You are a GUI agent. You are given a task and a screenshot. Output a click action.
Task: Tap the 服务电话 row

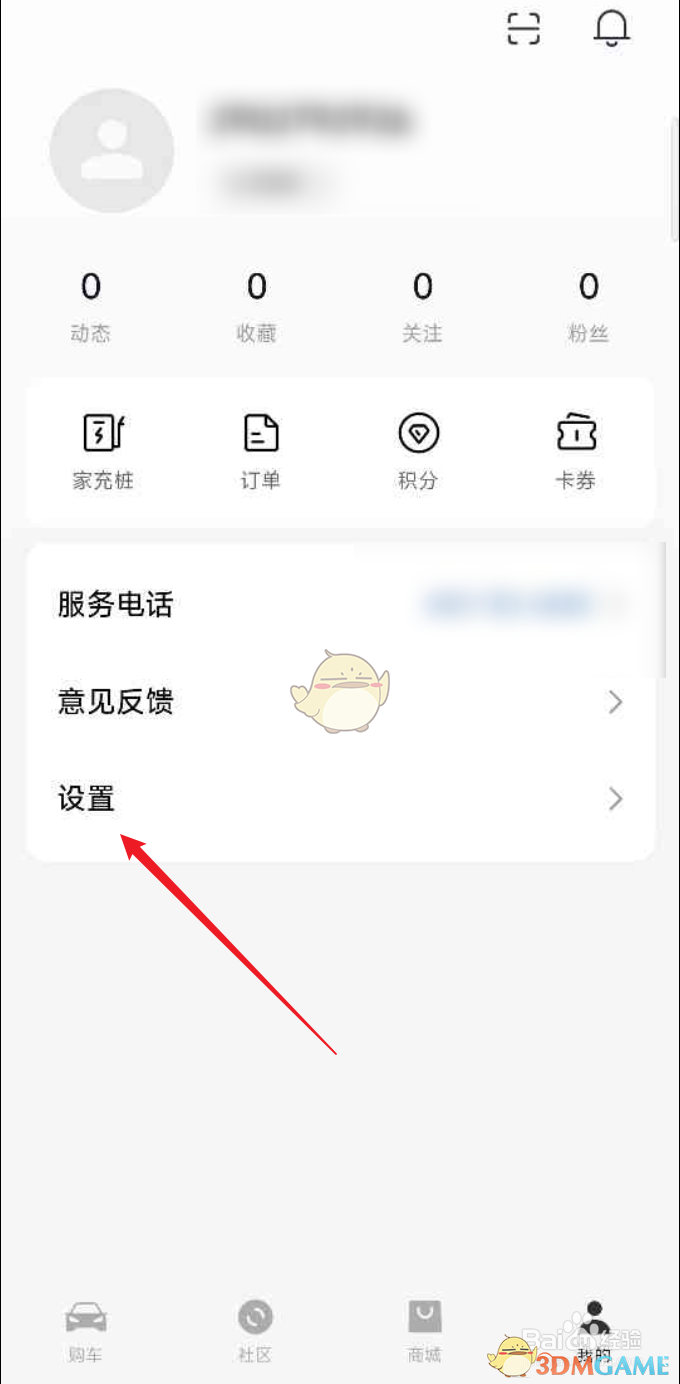pos(340,604)
